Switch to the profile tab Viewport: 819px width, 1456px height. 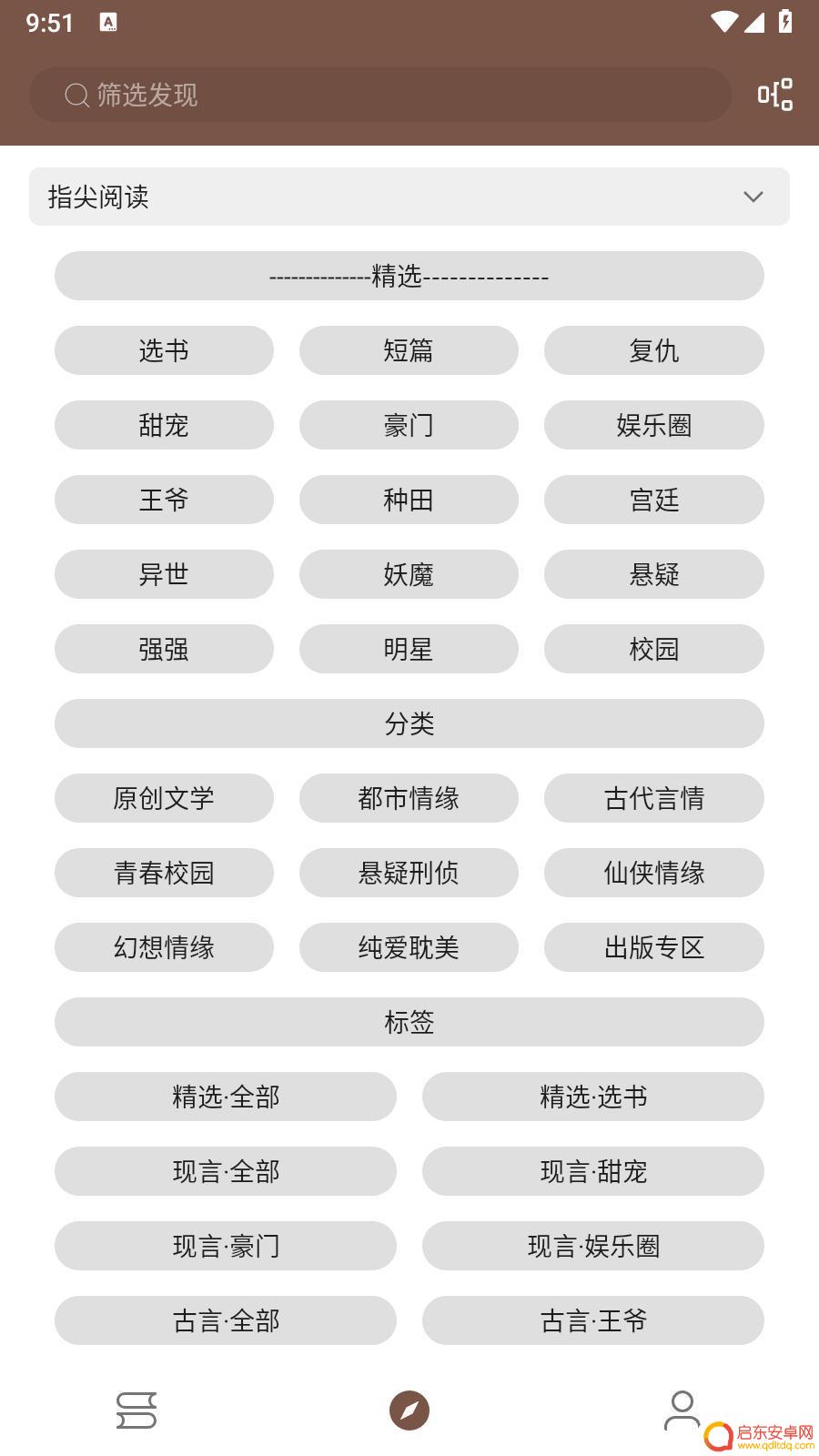[x=682, y=1410]
